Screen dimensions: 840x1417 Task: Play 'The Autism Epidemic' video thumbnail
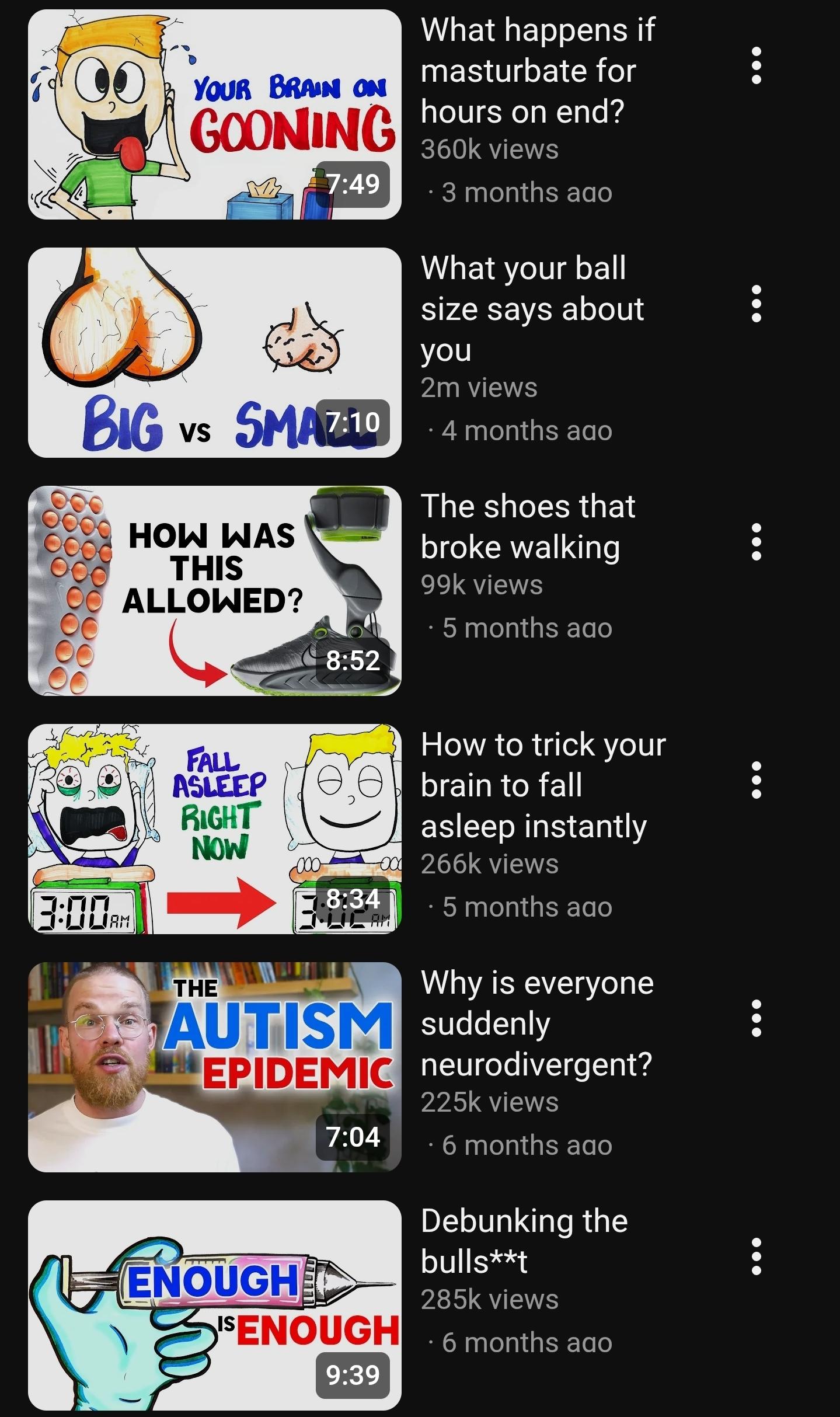point(214,1067)
